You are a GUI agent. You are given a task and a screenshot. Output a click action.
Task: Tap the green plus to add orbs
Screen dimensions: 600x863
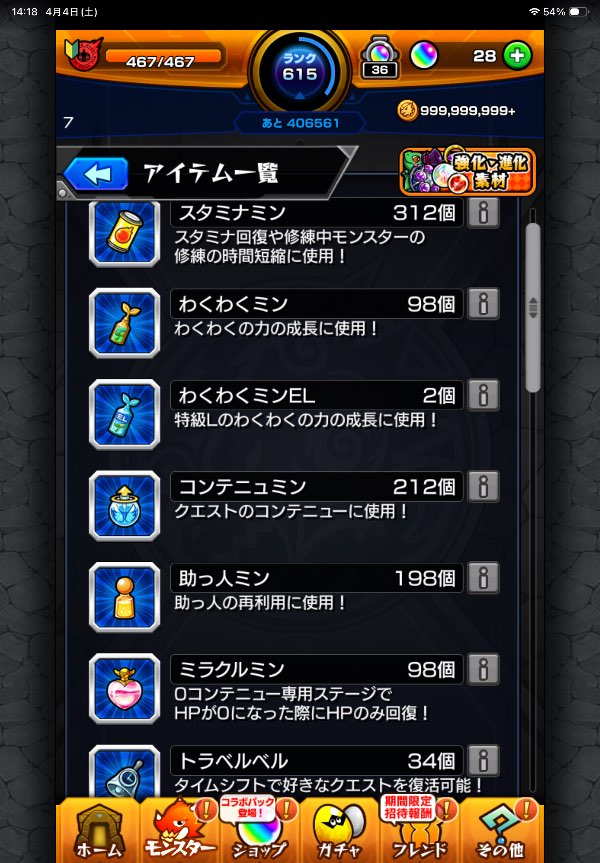pyautogui.click(x=517, y=55)
